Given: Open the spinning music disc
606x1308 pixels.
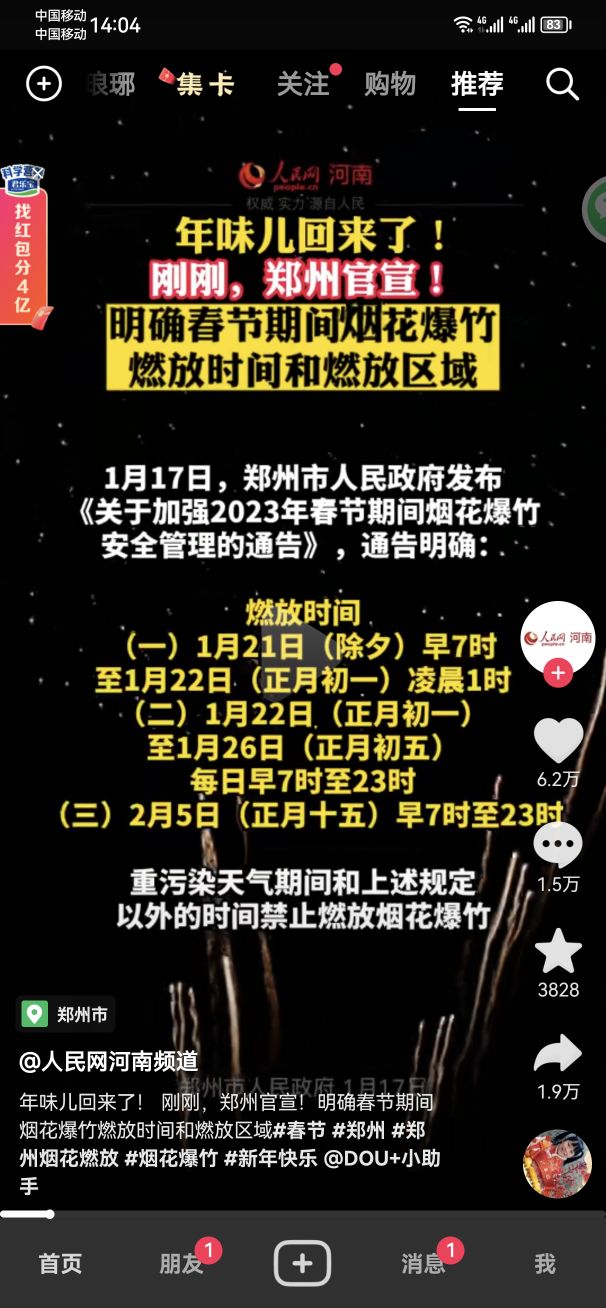Looking at the screenshot, I should [x=557, y=1164].
